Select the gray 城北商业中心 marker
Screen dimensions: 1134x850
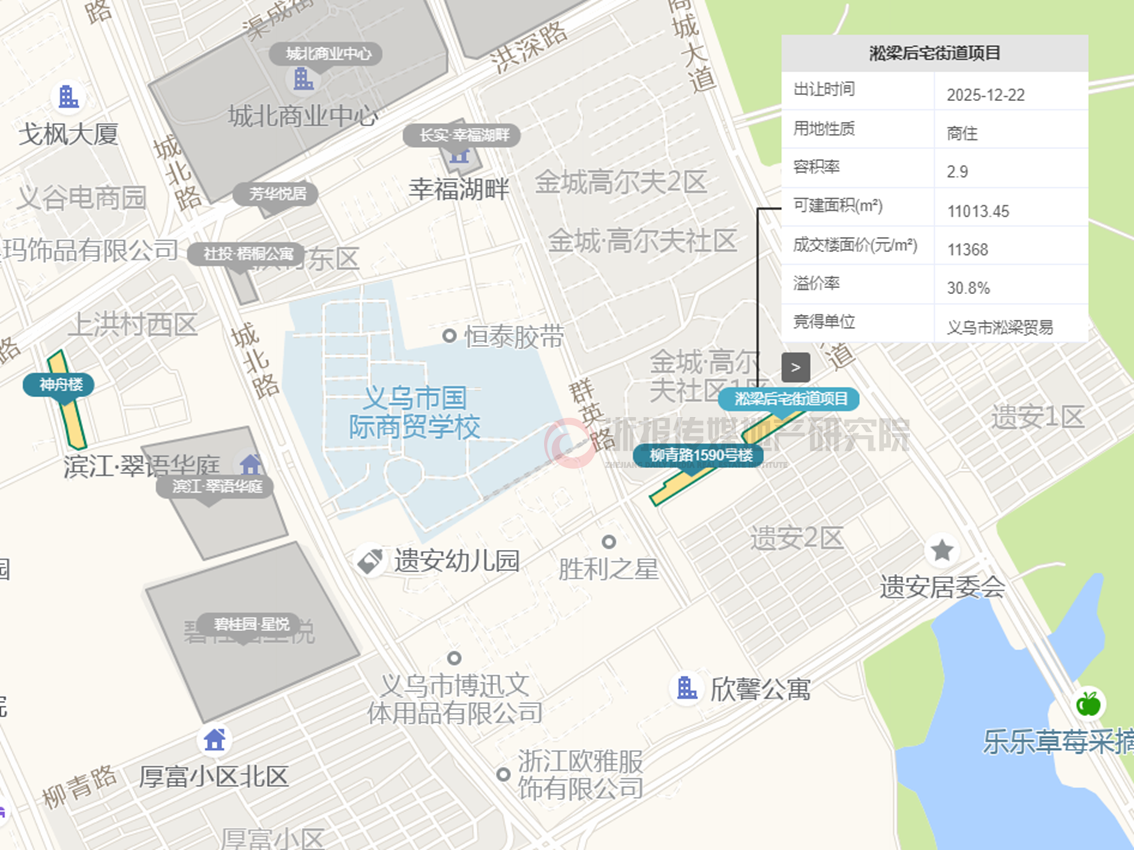326,54
